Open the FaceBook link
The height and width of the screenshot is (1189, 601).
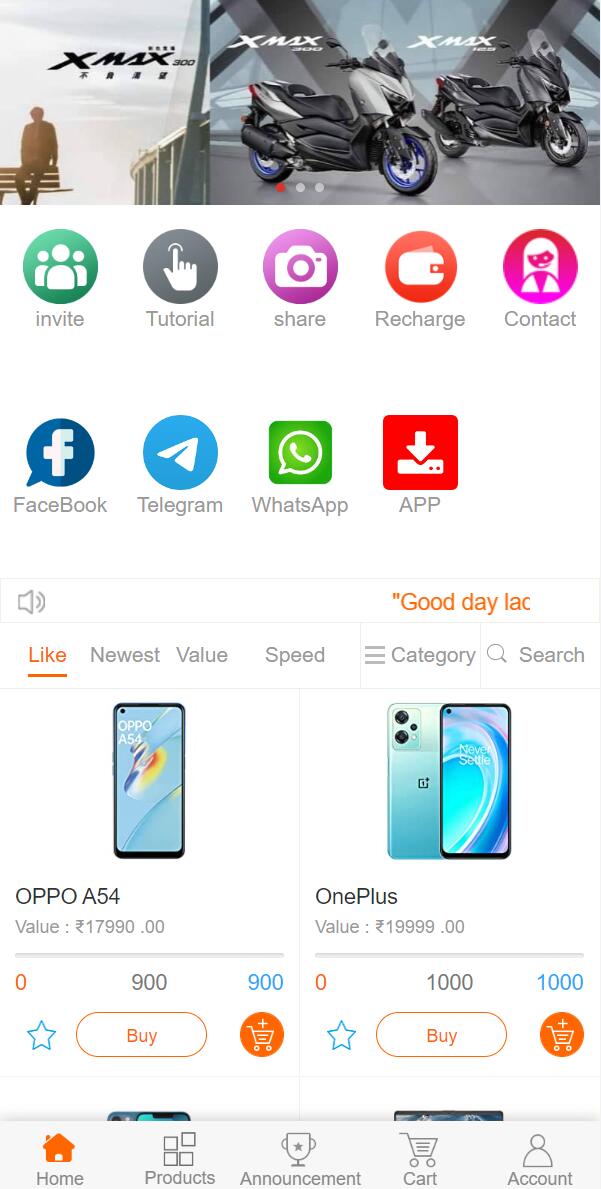coord(60,453)
